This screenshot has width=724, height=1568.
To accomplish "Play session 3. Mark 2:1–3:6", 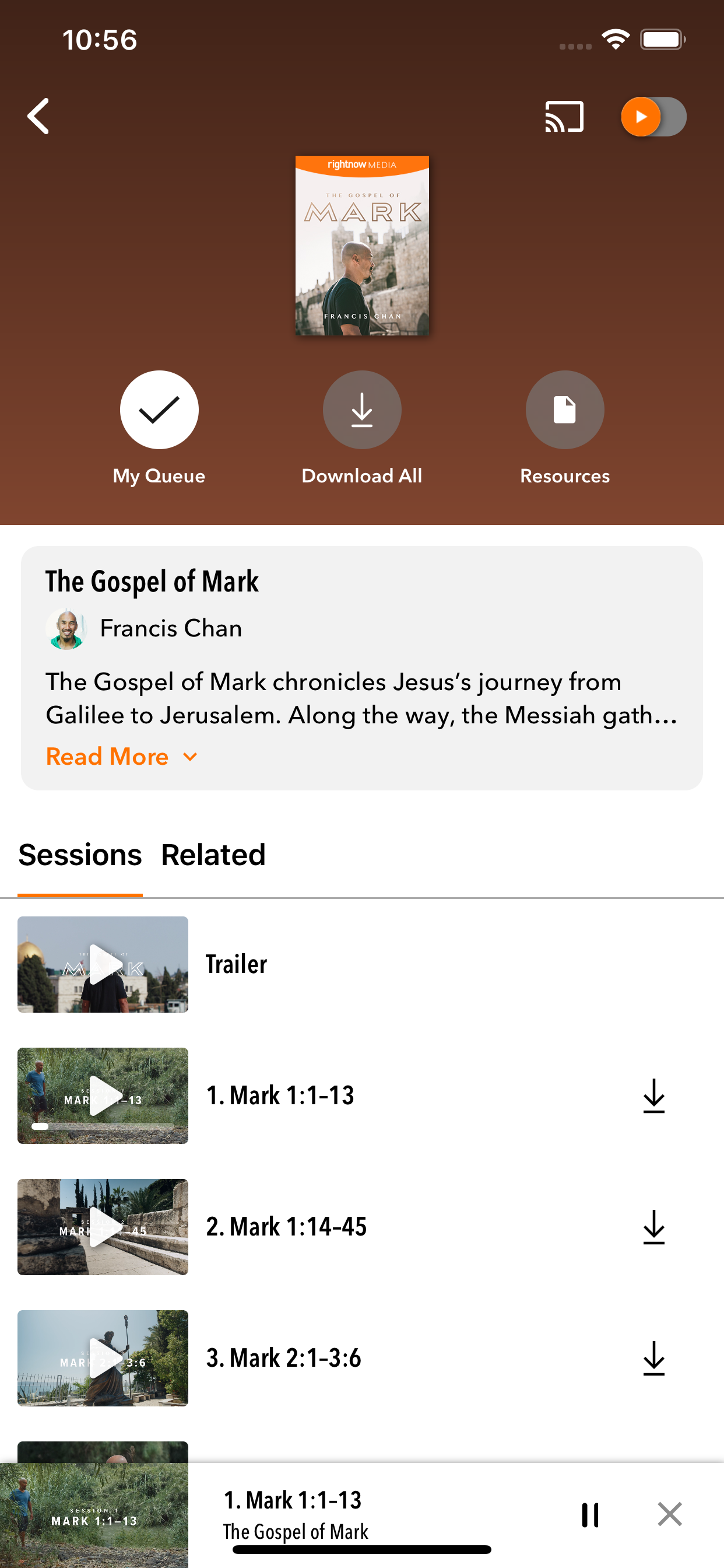I will 103,1358.
